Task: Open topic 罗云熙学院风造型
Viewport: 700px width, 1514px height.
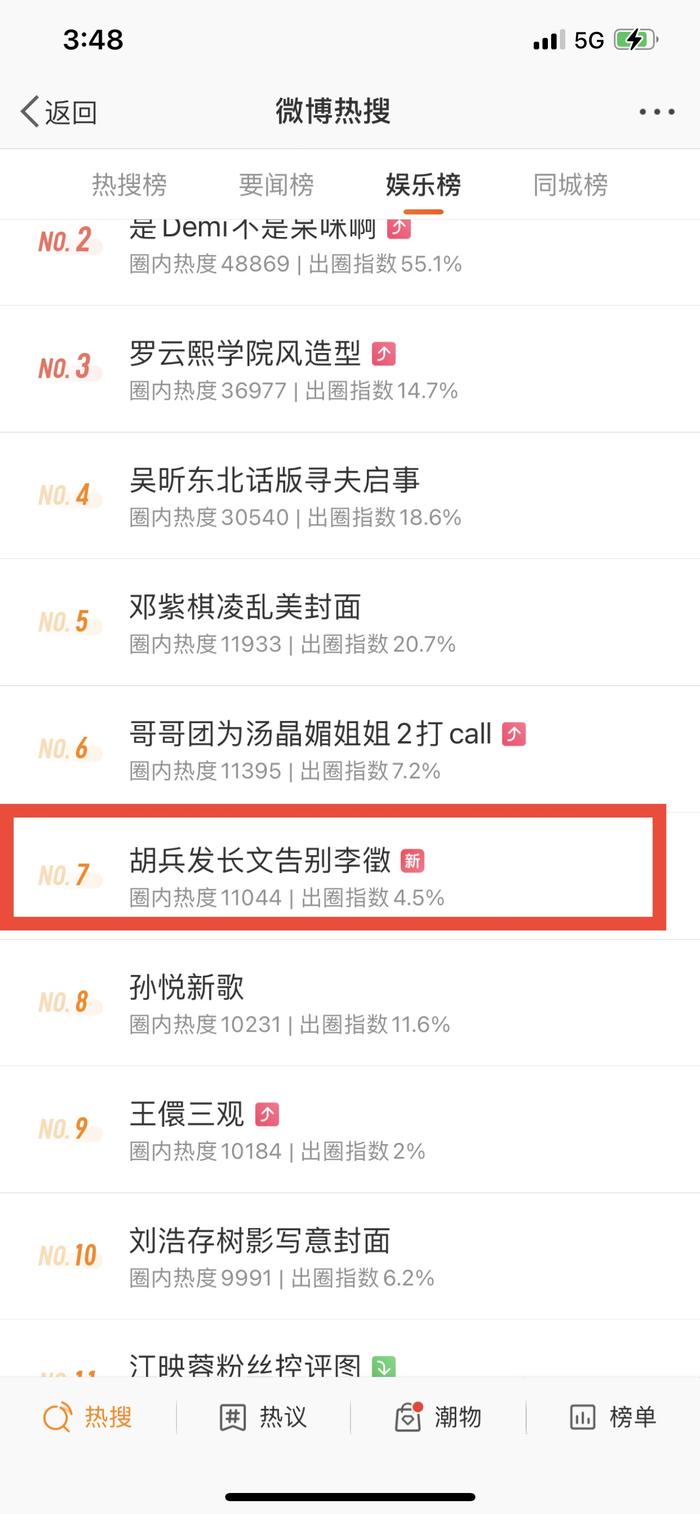Action: pyautogui.click(x=350, y=369)
